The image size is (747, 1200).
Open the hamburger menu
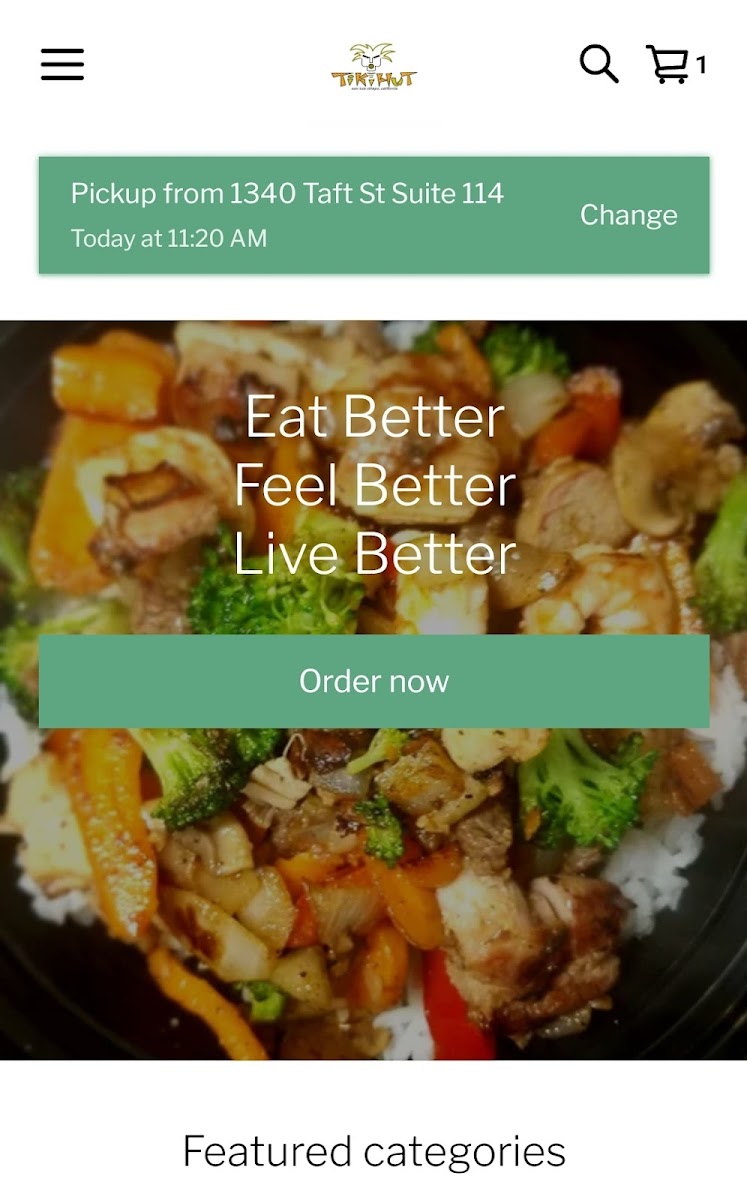point(62,64)
